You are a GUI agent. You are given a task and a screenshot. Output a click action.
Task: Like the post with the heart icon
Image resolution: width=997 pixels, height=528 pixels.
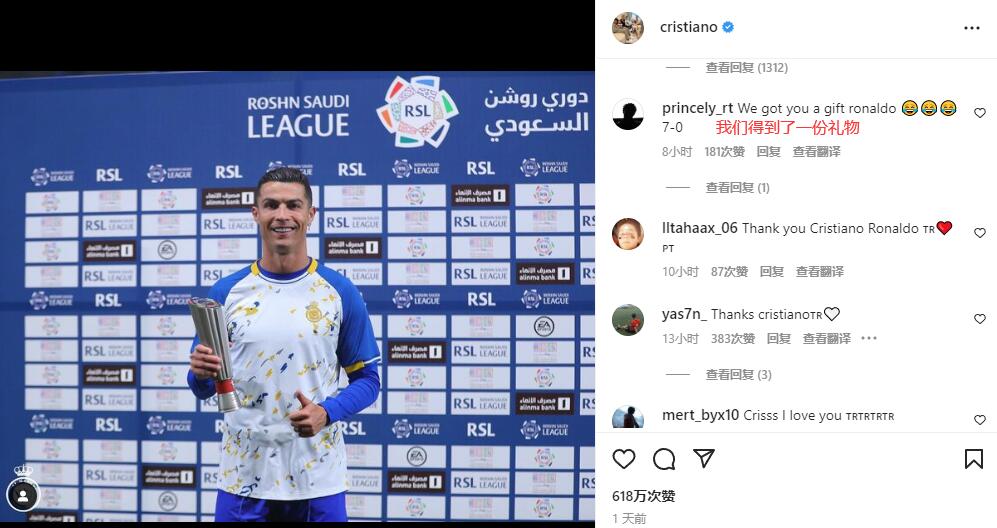pyautogui.click(x=624, y=459)
